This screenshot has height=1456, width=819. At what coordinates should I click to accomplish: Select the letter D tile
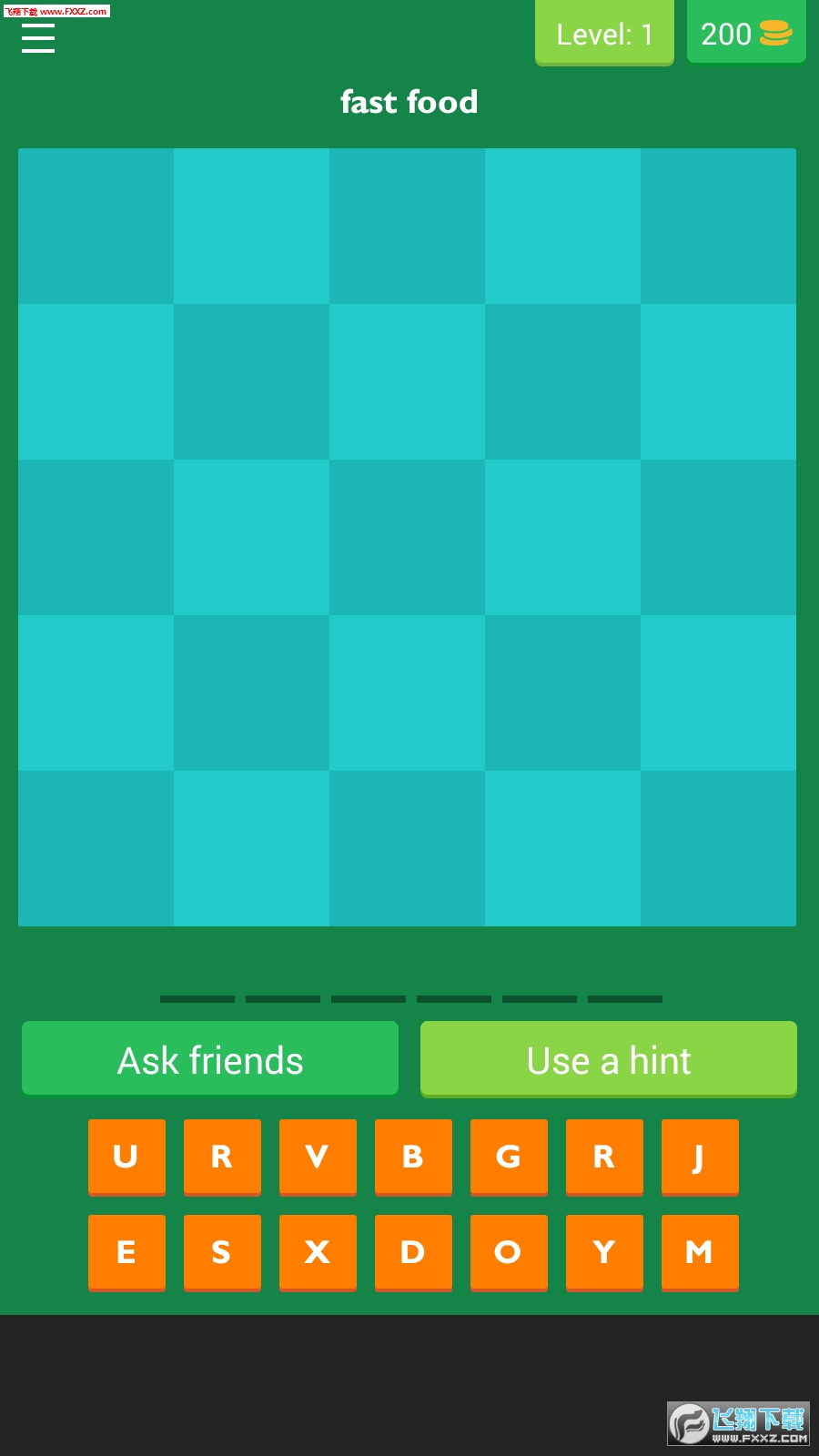tap(413, 1251)
